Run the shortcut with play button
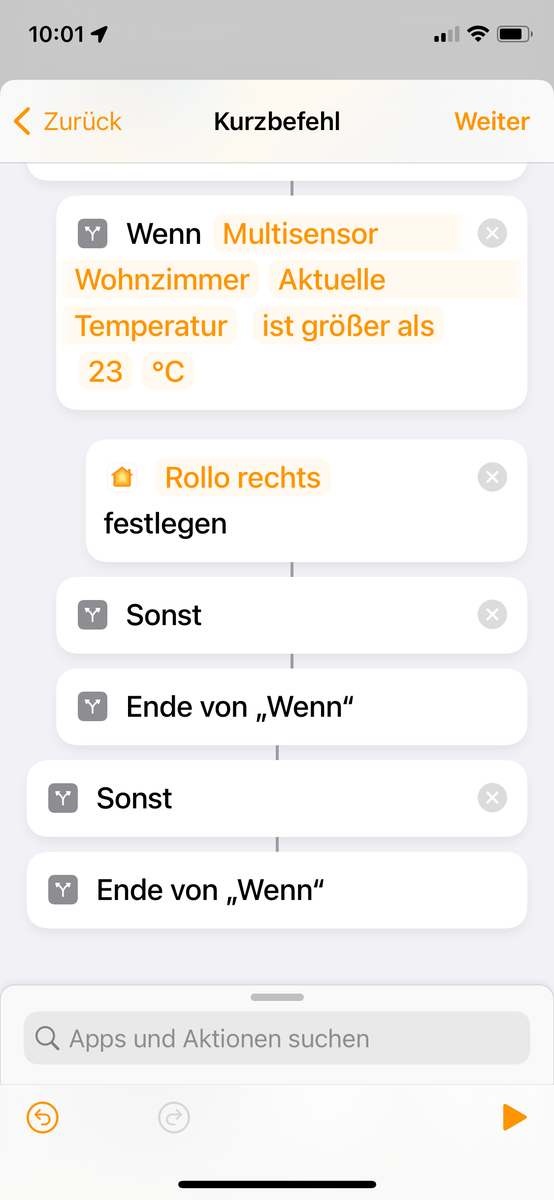 [x=514, y=1117]
